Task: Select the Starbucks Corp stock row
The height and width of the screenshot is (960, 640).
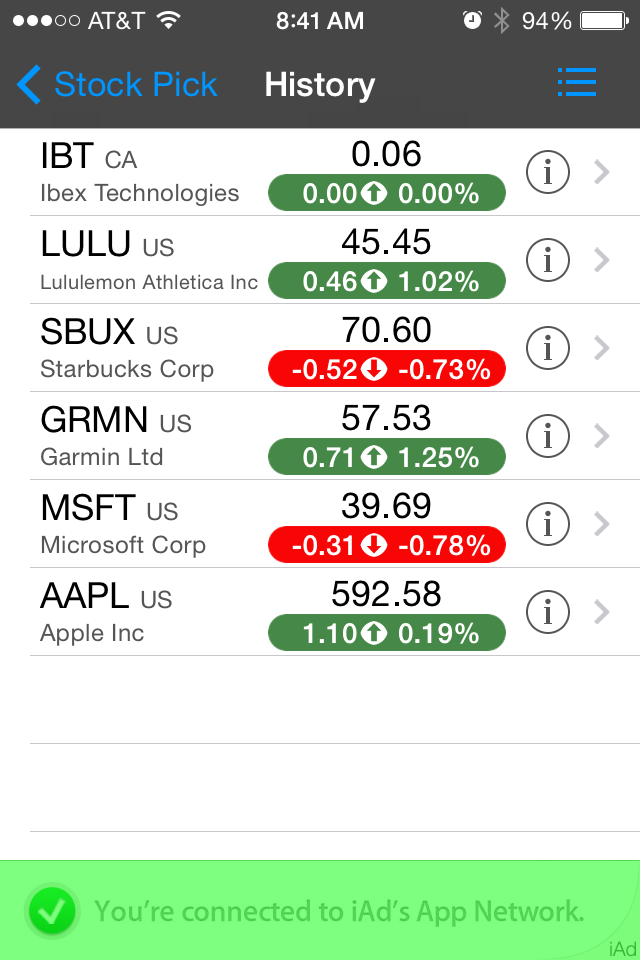Action: (x=270, y=349)
